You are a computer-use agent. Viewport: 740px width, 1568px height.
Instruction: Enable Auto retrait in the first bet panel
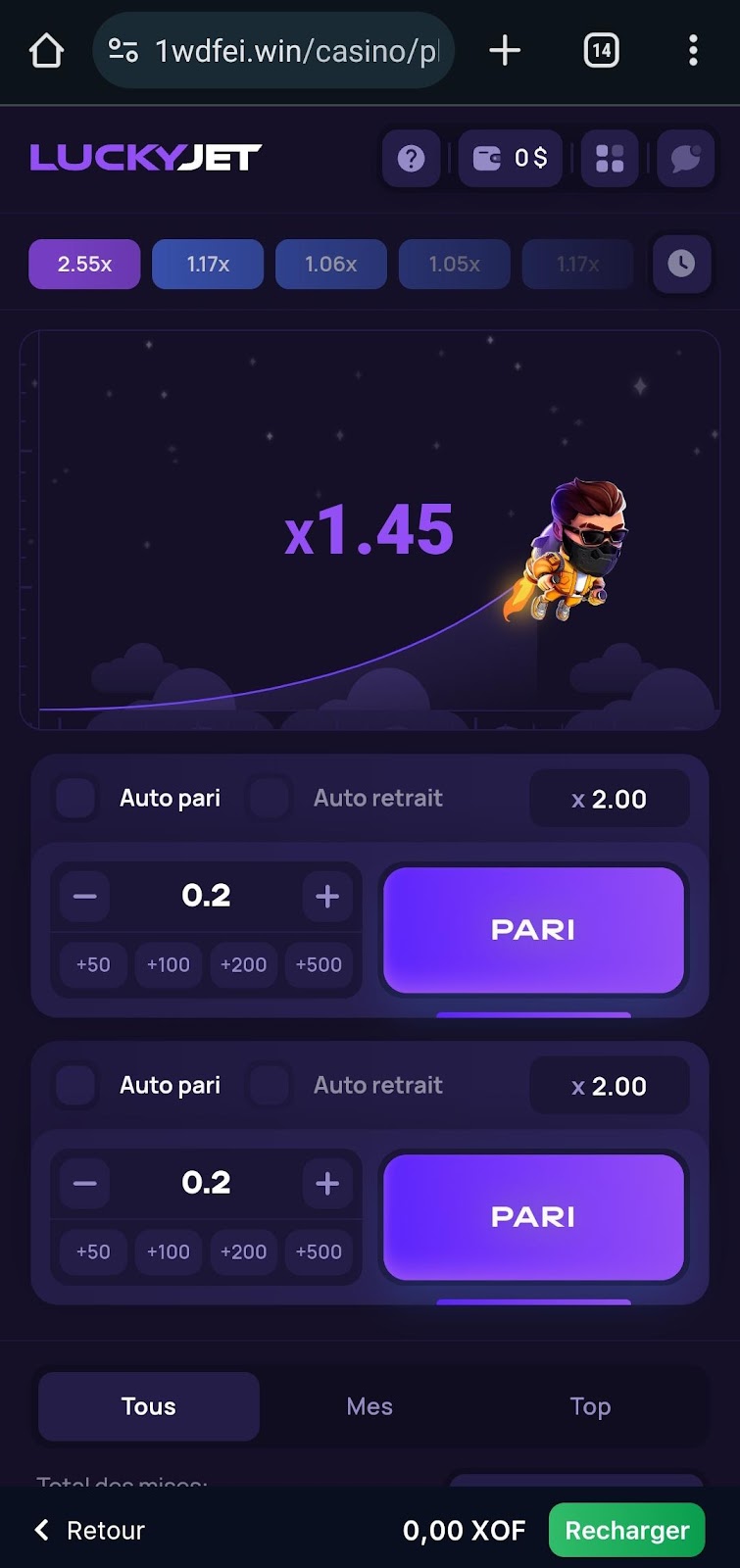click(x=269, y=798)
